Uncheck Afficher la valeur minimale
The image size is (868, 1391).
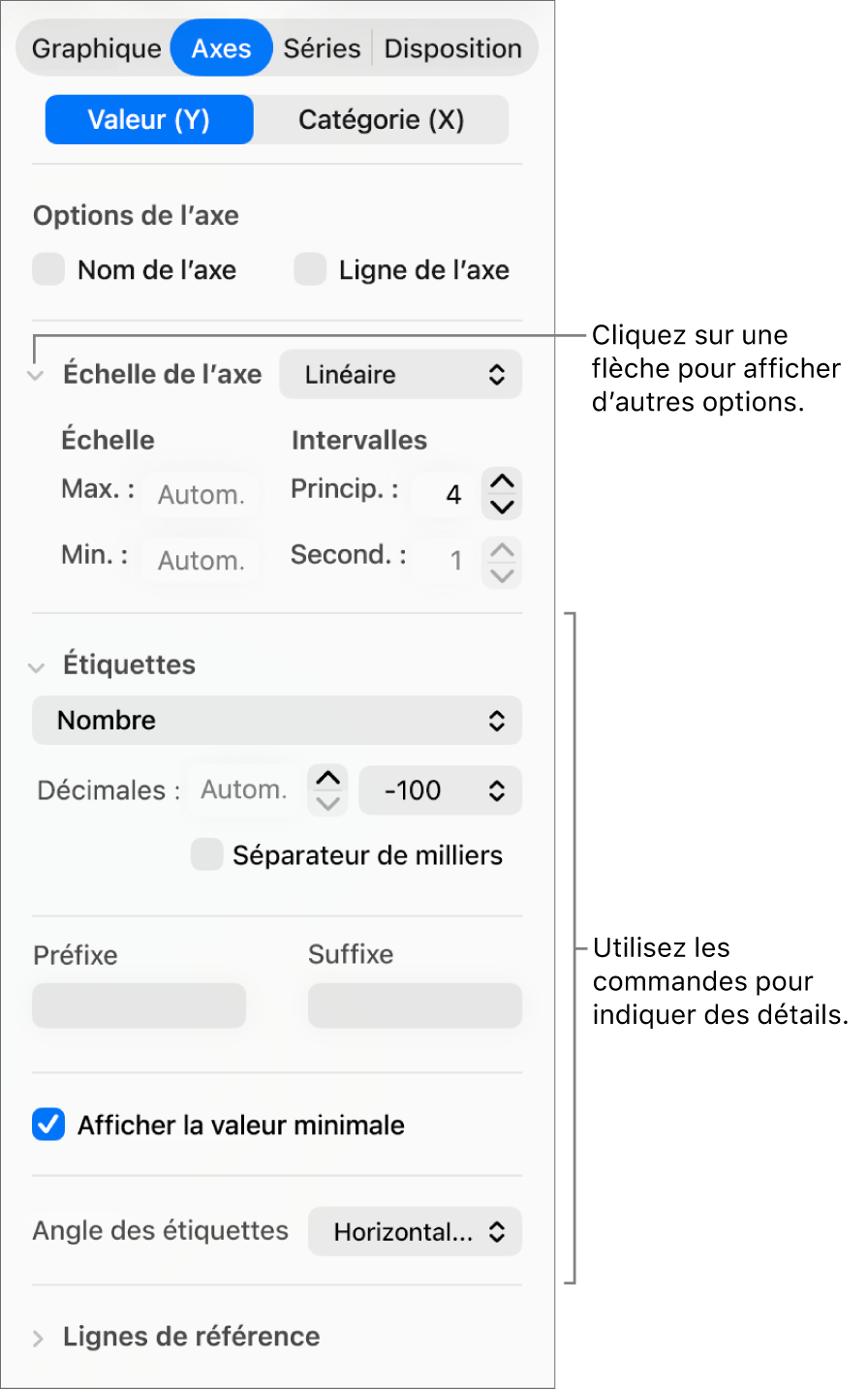click(x=48, y=1126)
